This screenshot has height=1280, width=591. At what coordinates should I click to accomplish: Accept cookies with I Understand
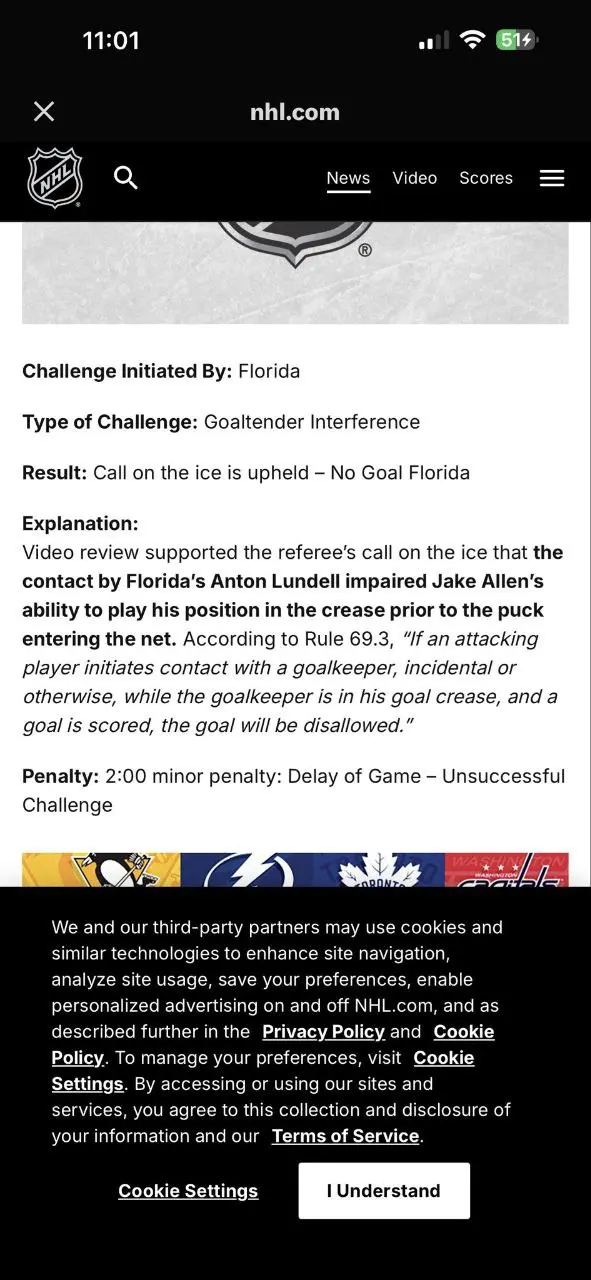point(384,1190)
